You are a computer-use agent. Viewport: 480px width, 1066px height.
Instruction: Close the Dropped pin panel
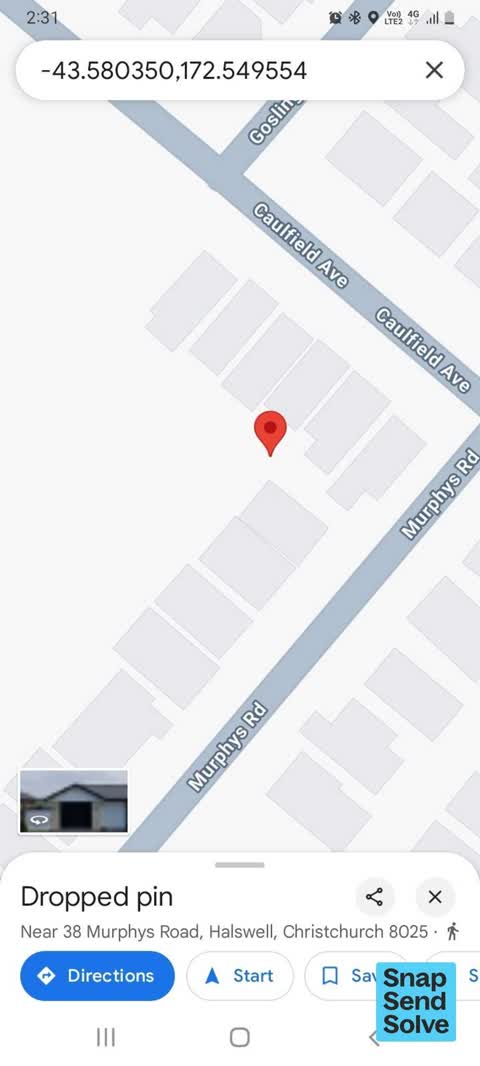tap(435, 897)
